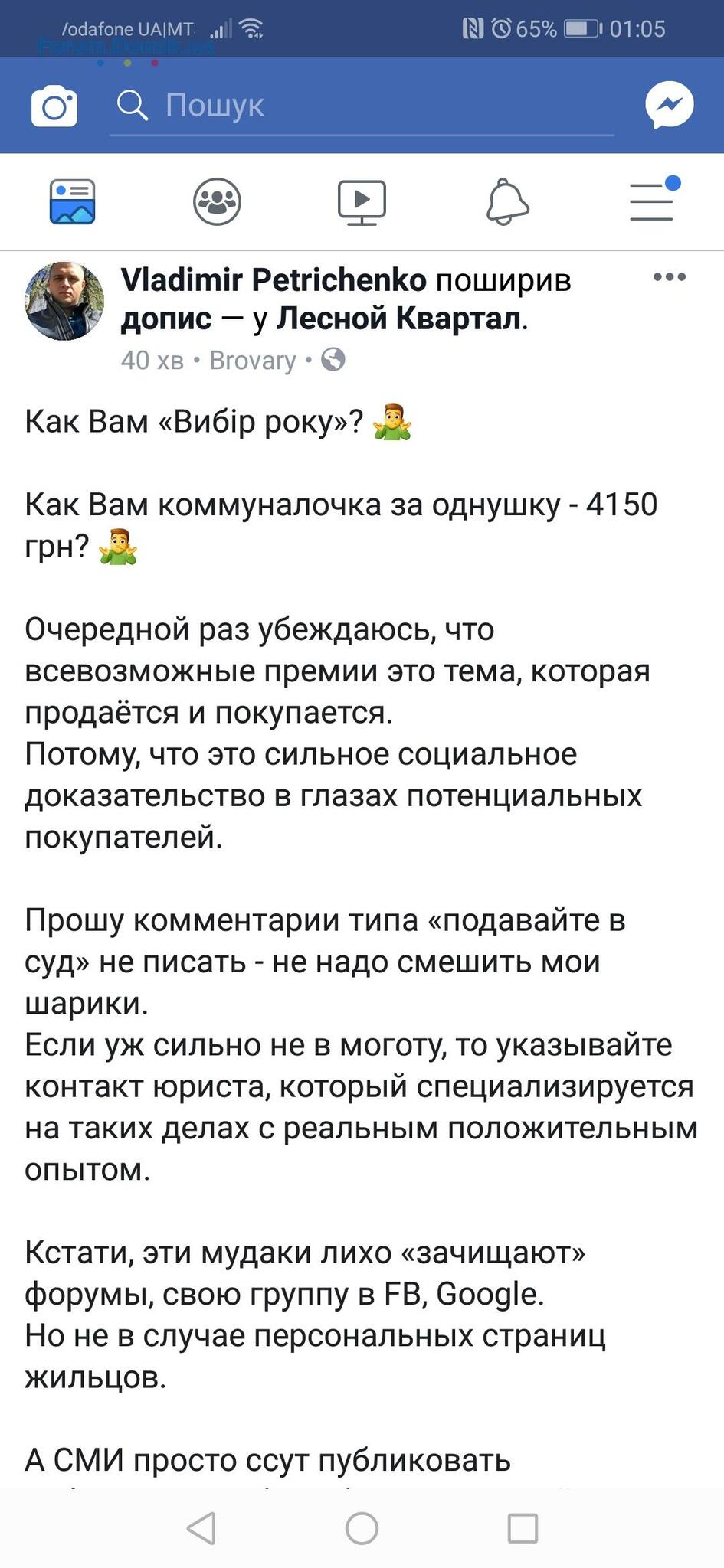The height and width of the screenshot is (1568, 724).
Task: Tap the system home button
Action: (362, 1528)
